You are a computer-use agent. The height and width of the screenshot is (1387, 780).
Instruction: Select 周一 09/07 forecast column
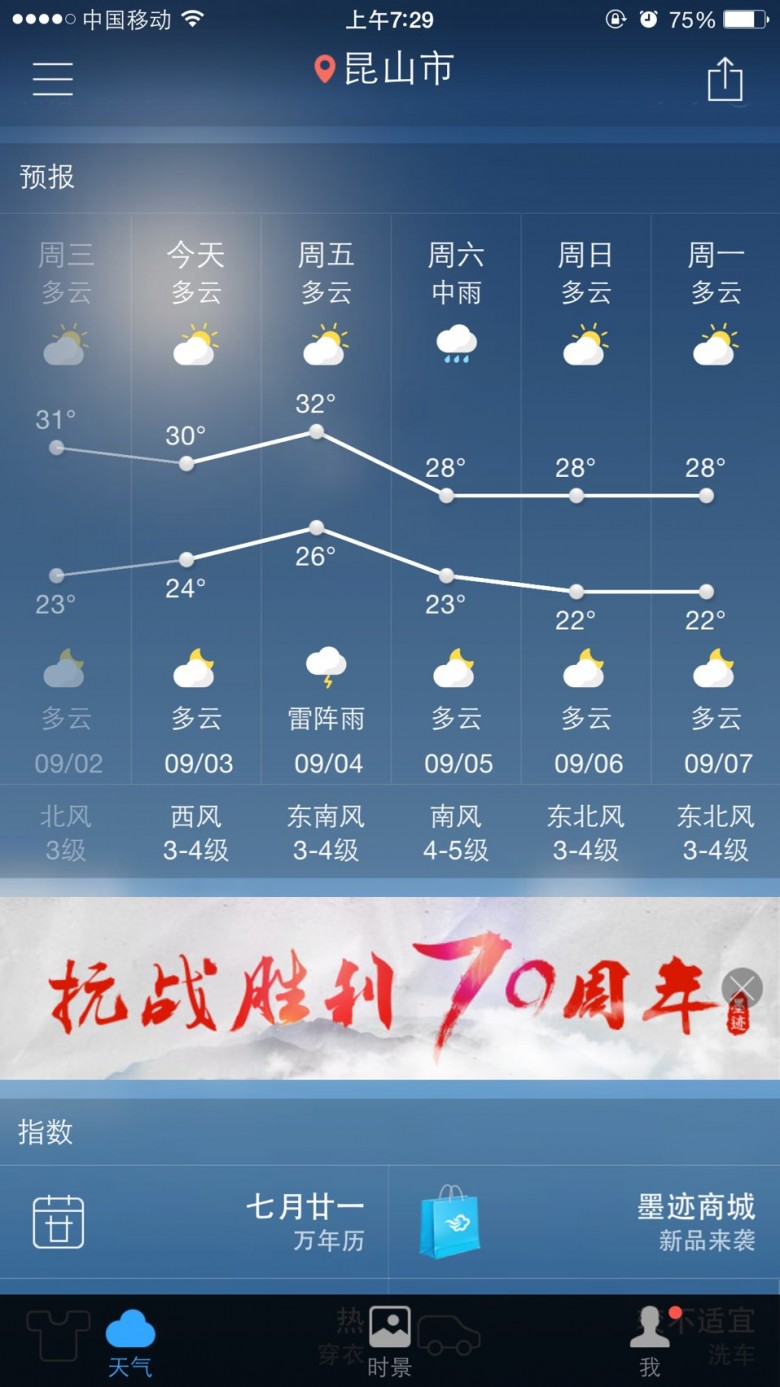click(x=716, y=500)
